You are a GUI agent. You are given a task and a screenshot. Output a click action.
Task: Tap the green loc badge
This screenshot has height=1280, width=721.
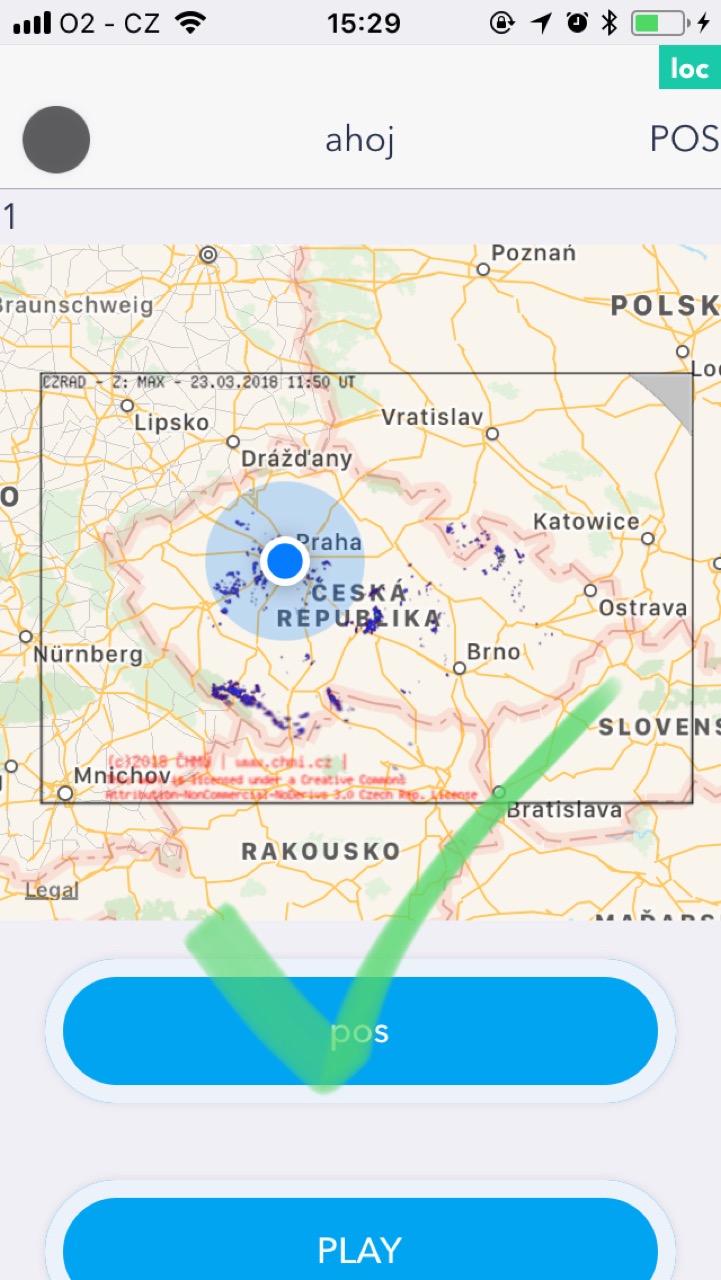pos(689,68)
